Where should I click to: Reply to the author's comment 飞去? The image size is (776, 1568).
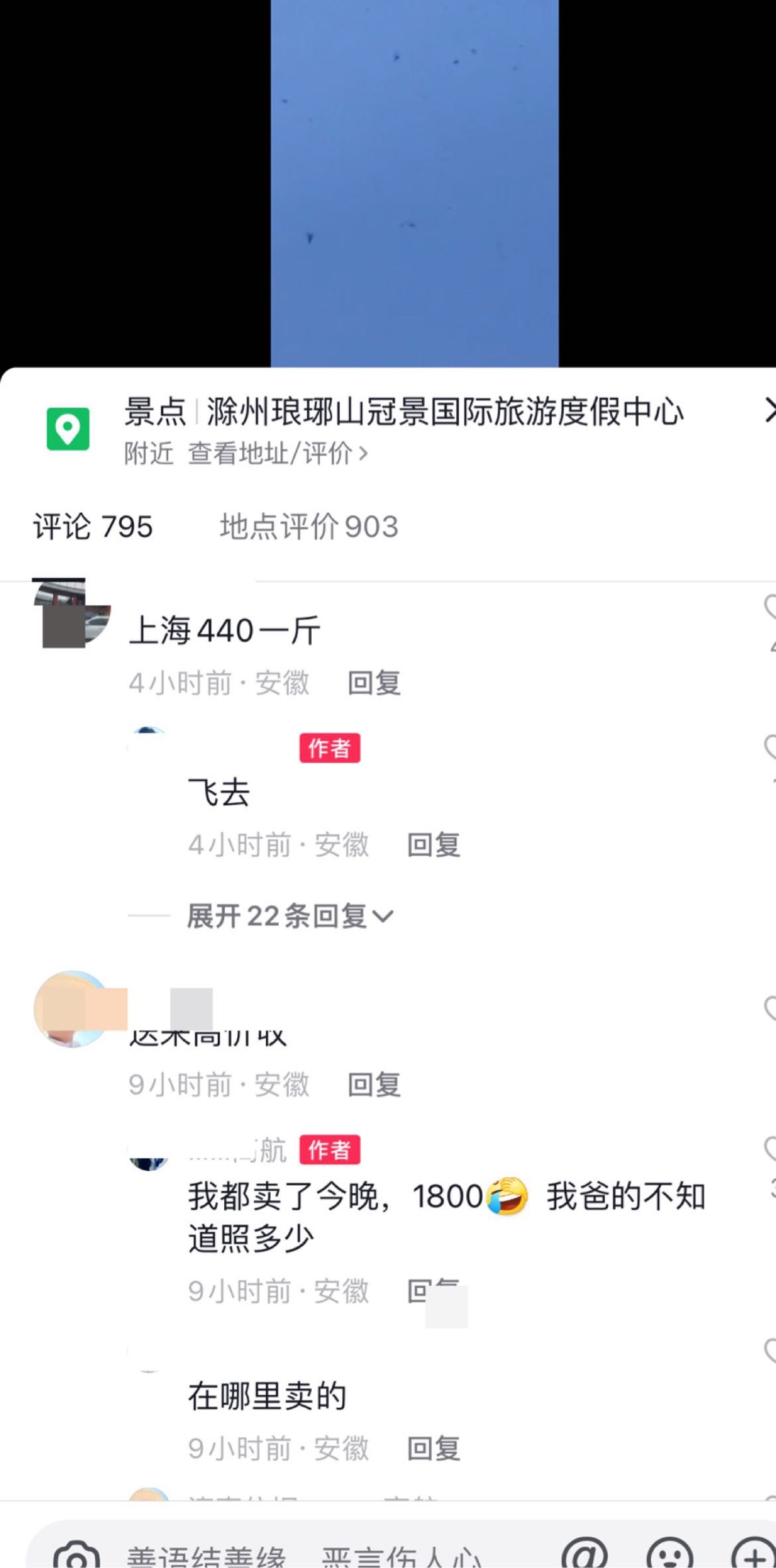[433, 845]
